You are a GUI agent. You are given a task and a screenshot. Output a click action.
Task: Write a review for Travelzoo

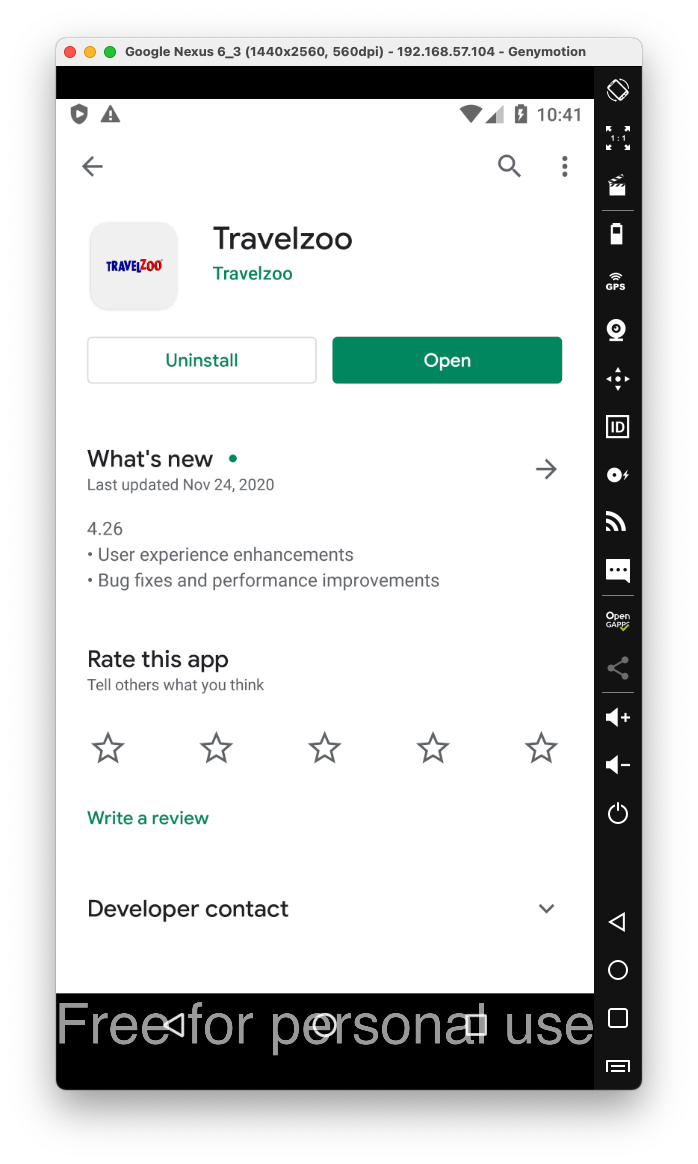[x=148, y=818]
